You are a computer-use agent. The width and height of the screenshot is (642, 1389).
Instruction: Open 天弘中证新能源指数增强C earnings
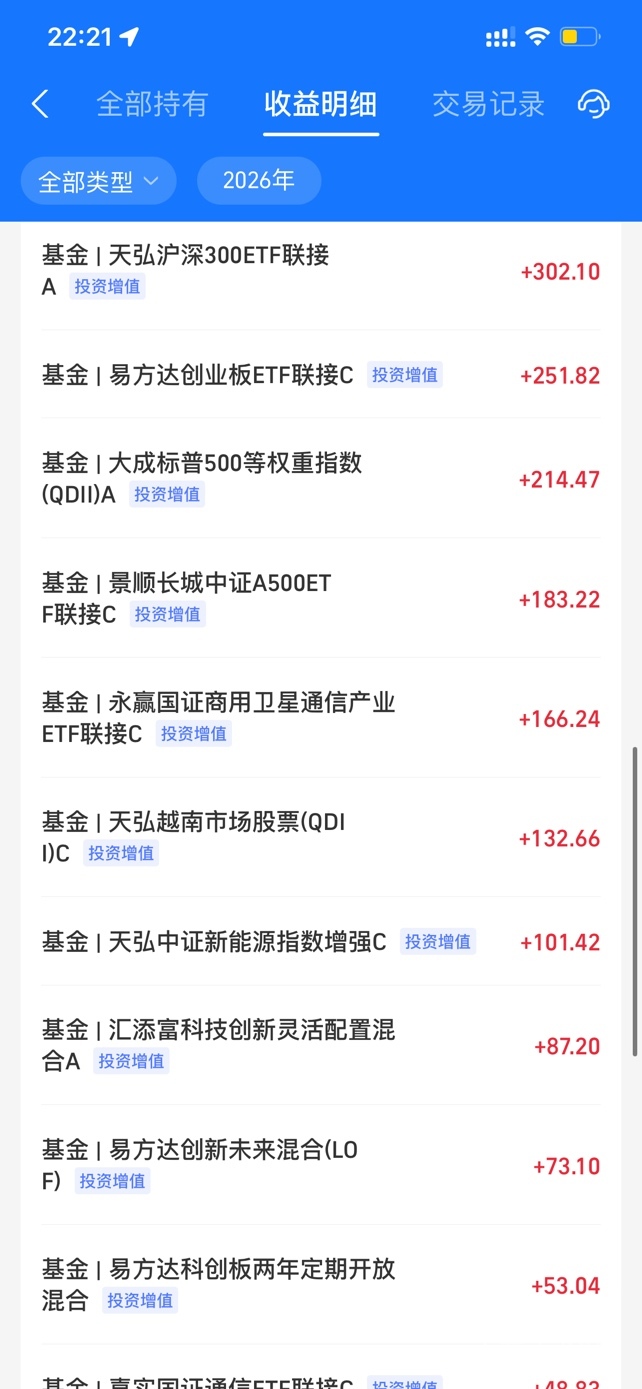click(x=320, y=941)
